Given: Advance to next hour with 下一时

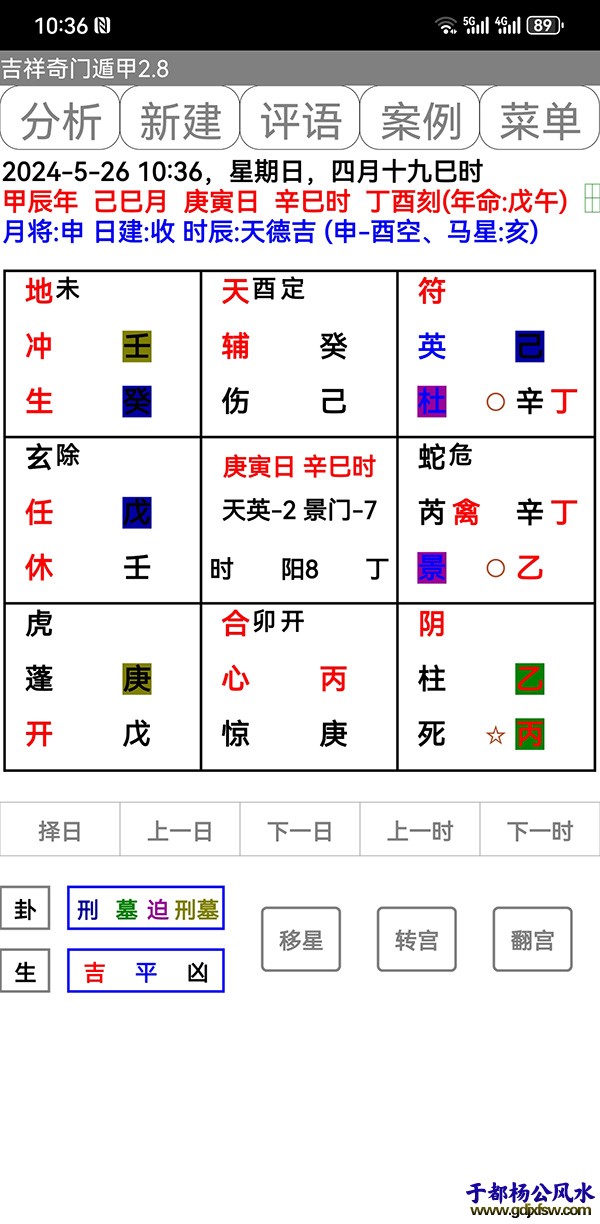Looking at the screenshot, I should coord(540,830).
